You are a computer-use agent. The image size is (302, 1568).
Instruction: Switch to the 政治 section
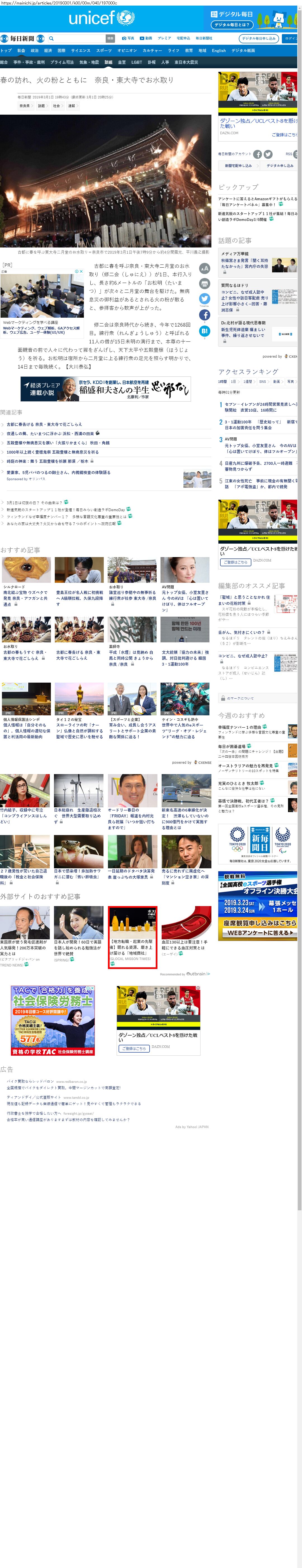coord(35,51)
